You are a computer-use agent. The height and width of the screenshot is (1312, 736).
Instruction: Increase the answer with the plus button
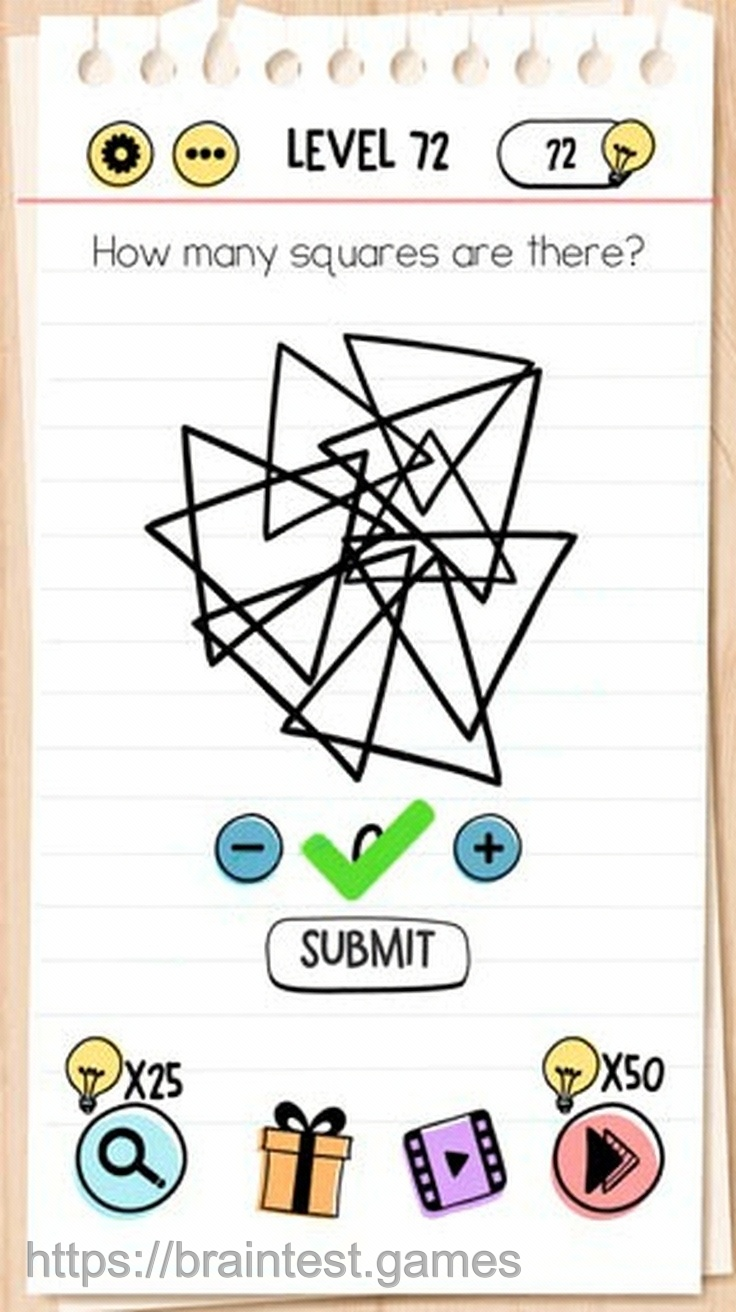(487, 848)
